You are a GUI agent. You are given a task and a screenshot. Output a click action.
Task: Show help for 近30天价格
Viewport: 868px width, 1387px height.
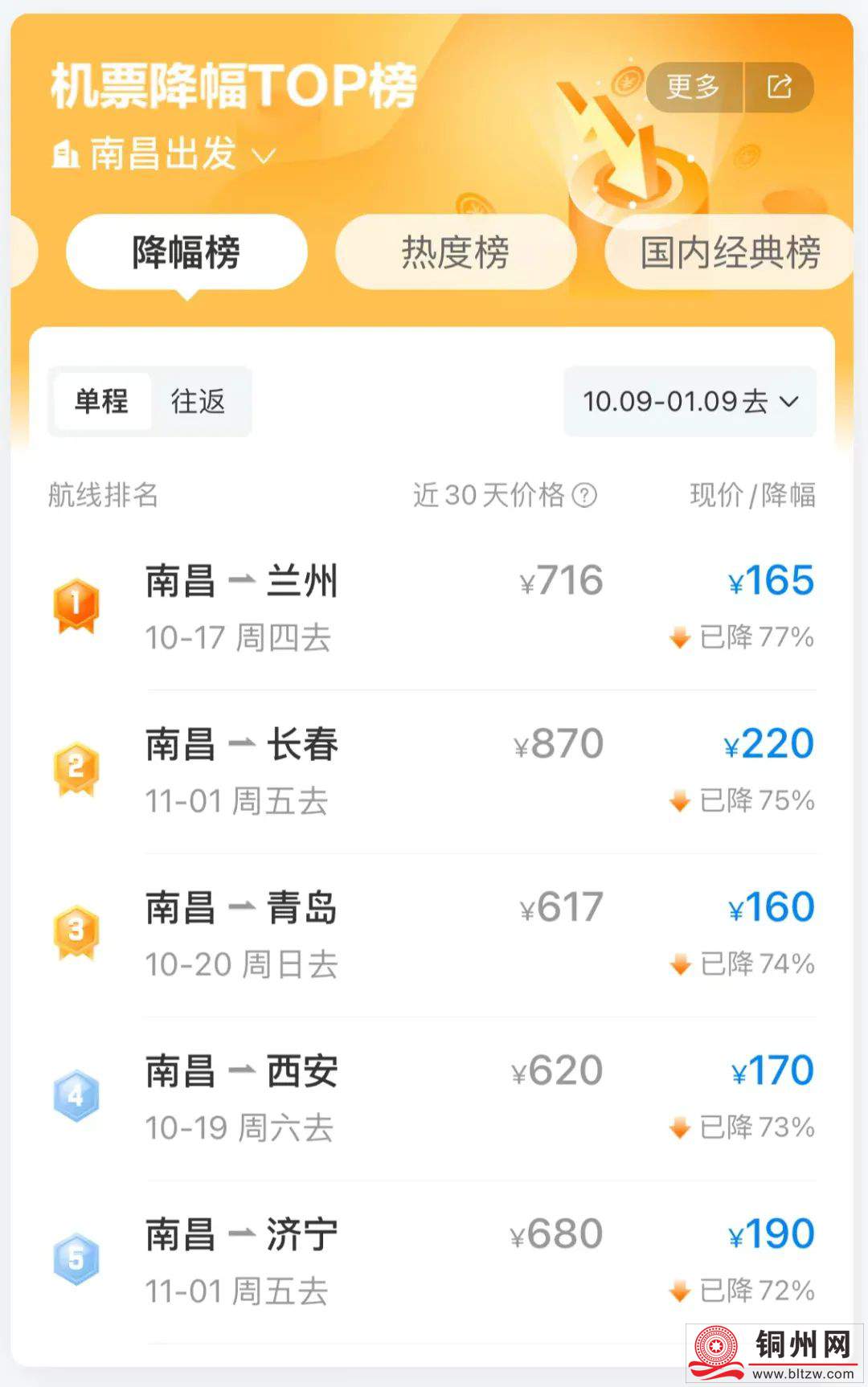coord(584,495)
